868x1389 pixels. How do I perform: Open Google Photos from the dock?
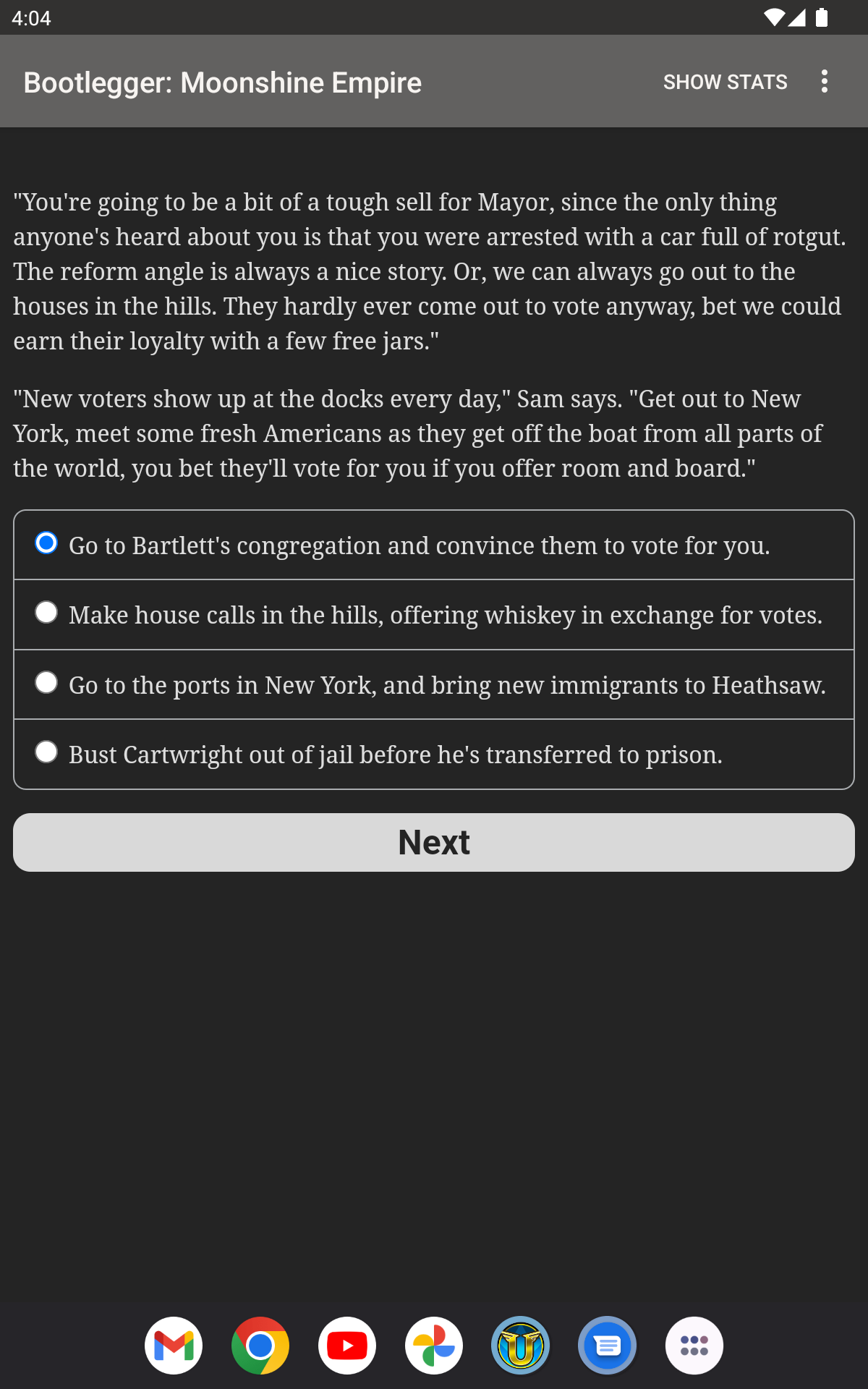point(434,1346)
